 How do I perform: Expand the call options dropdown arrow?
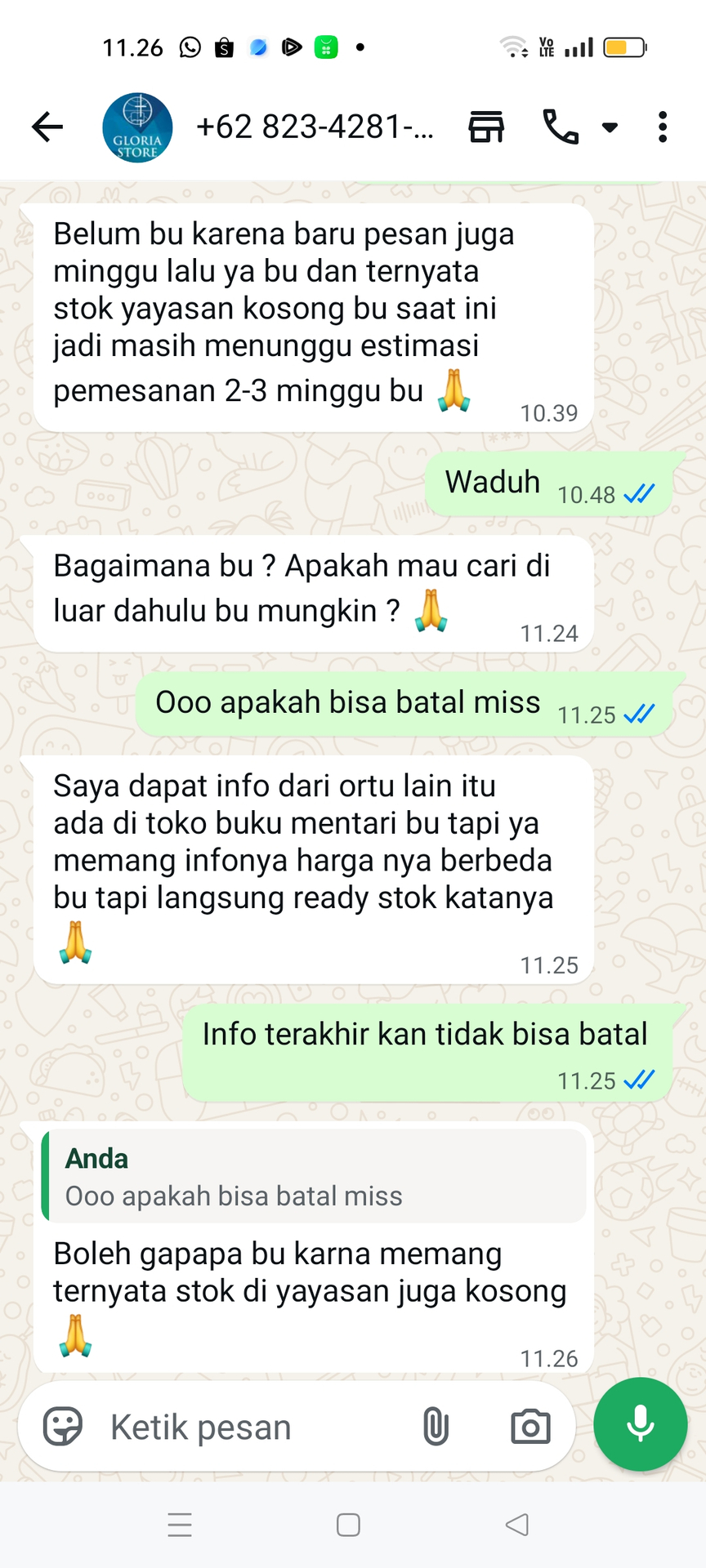point(610,127)
